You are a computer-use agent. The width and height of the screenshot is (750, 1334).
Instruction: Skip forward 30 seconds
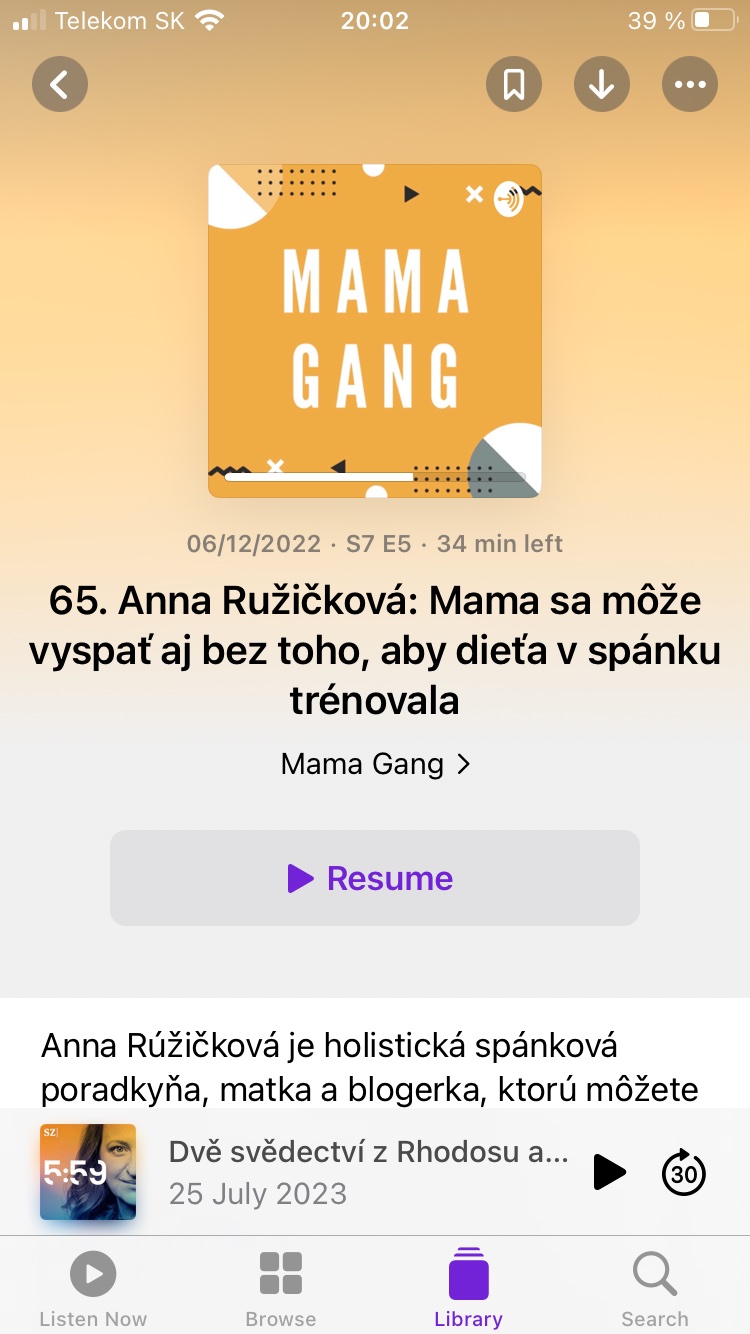click(684, 1172)
